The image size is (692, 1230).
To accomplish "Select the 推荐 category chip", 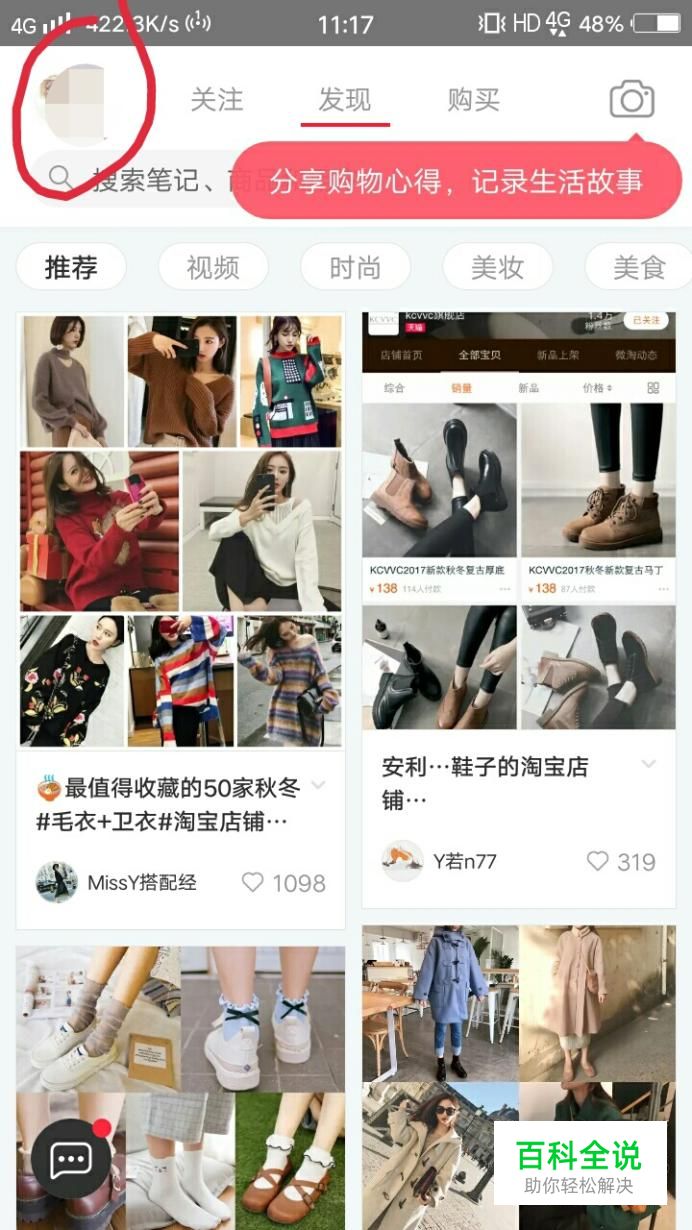I will [71, 267].
